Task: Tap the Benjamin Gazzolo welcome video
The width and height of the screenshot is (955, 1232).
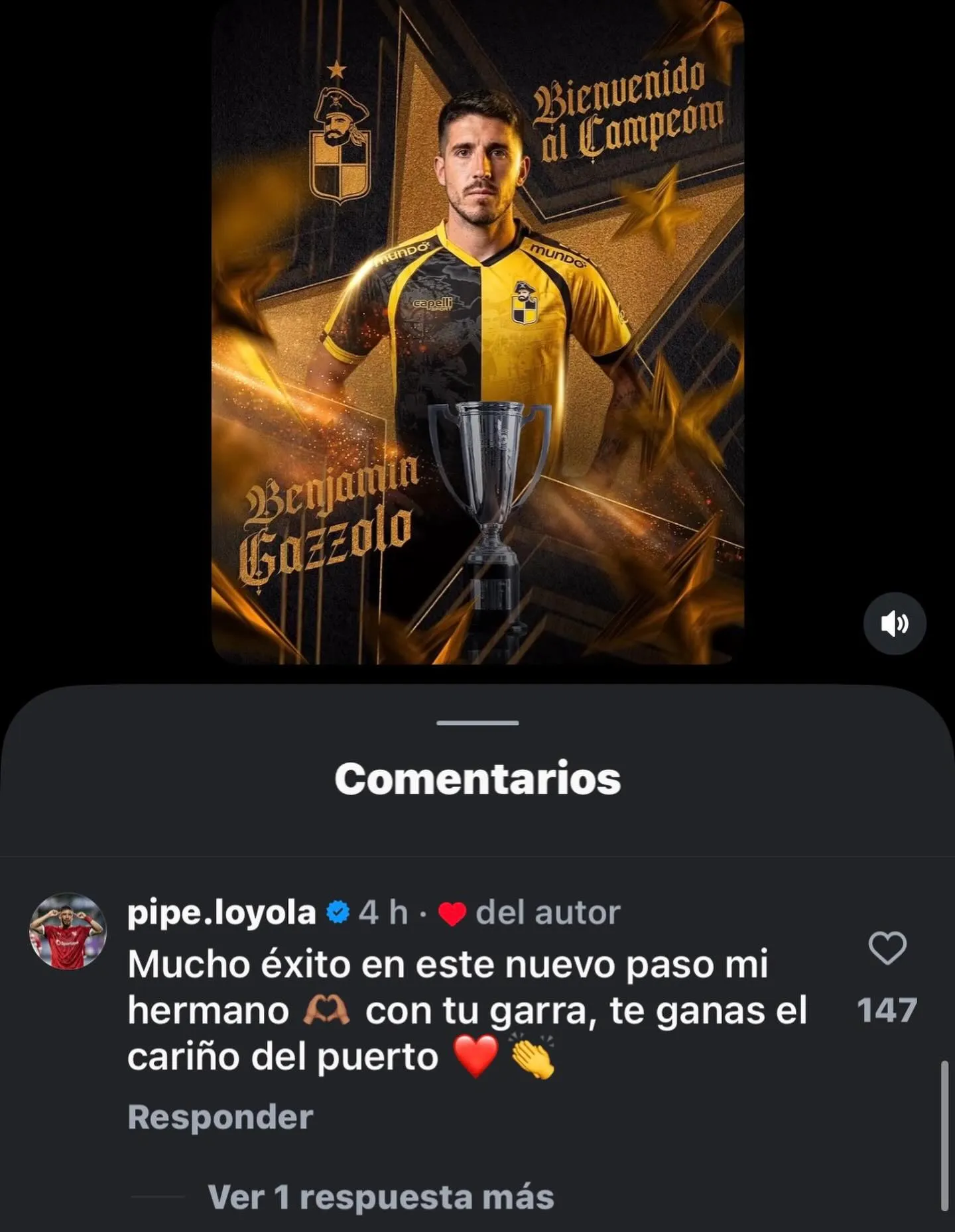Action: pos(477,332)
